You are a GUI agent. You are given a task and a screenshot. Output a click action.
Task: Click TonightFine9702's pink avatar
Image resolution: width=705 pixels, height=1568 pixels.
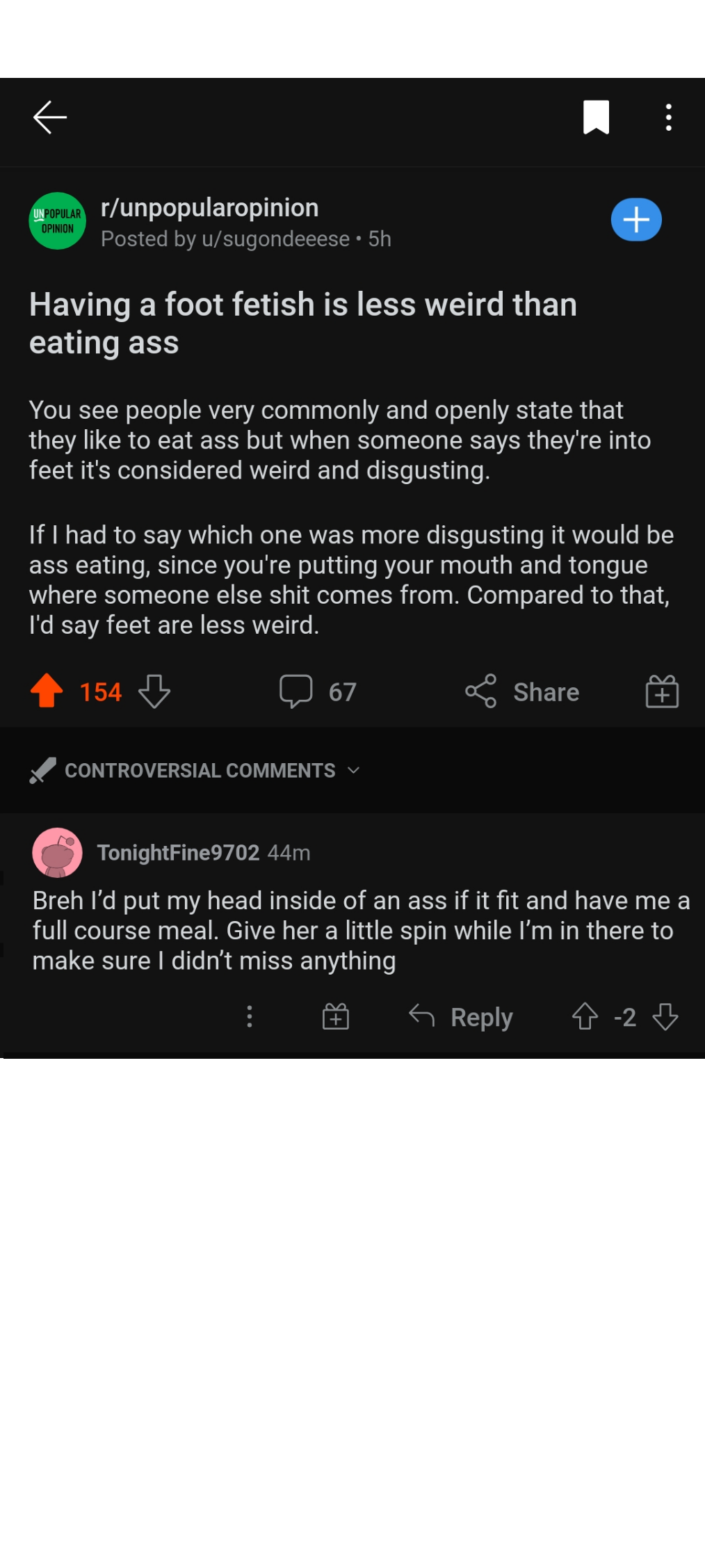pyautogui.click(x=57, y=851)
